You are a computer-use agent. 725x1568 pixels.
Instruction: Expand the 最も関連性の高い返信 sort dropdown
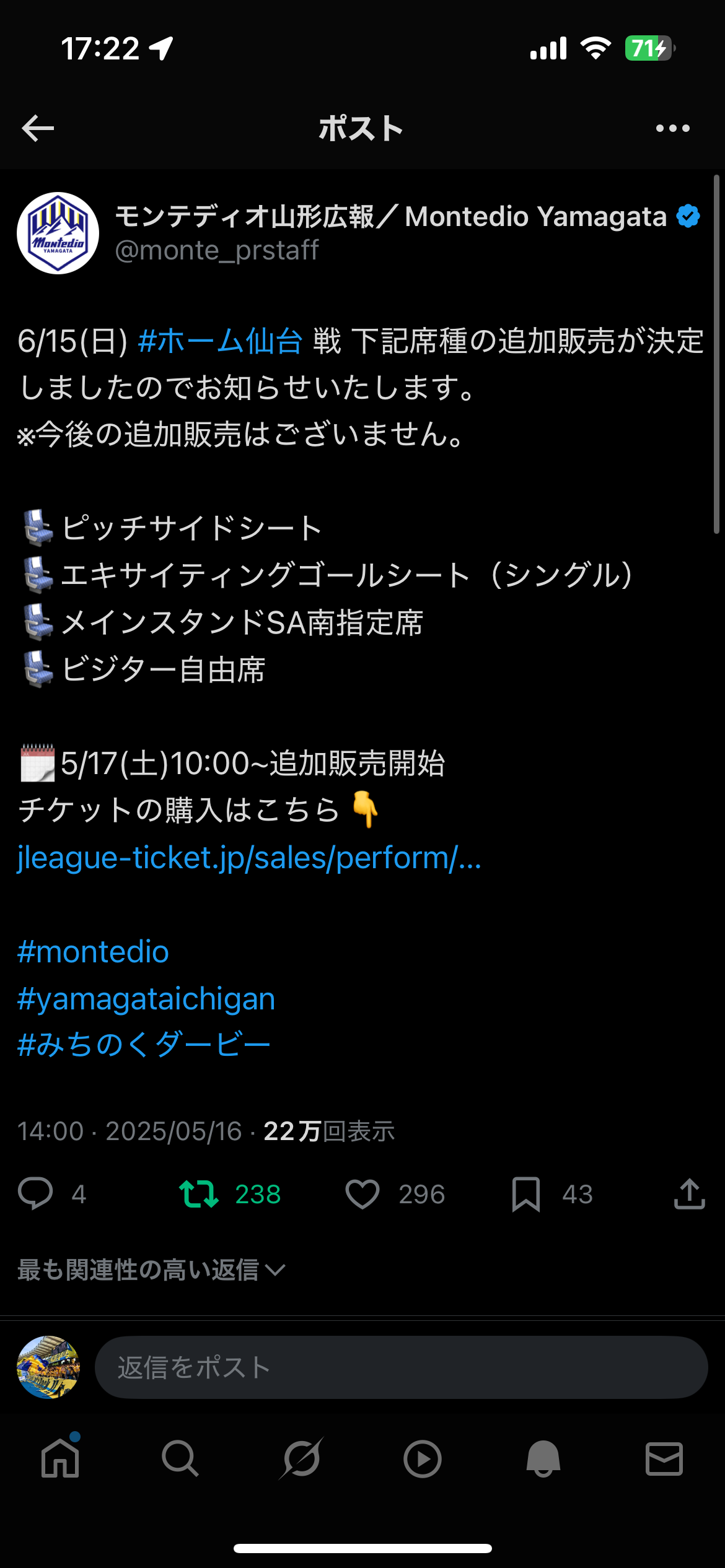pos(151,1270)
